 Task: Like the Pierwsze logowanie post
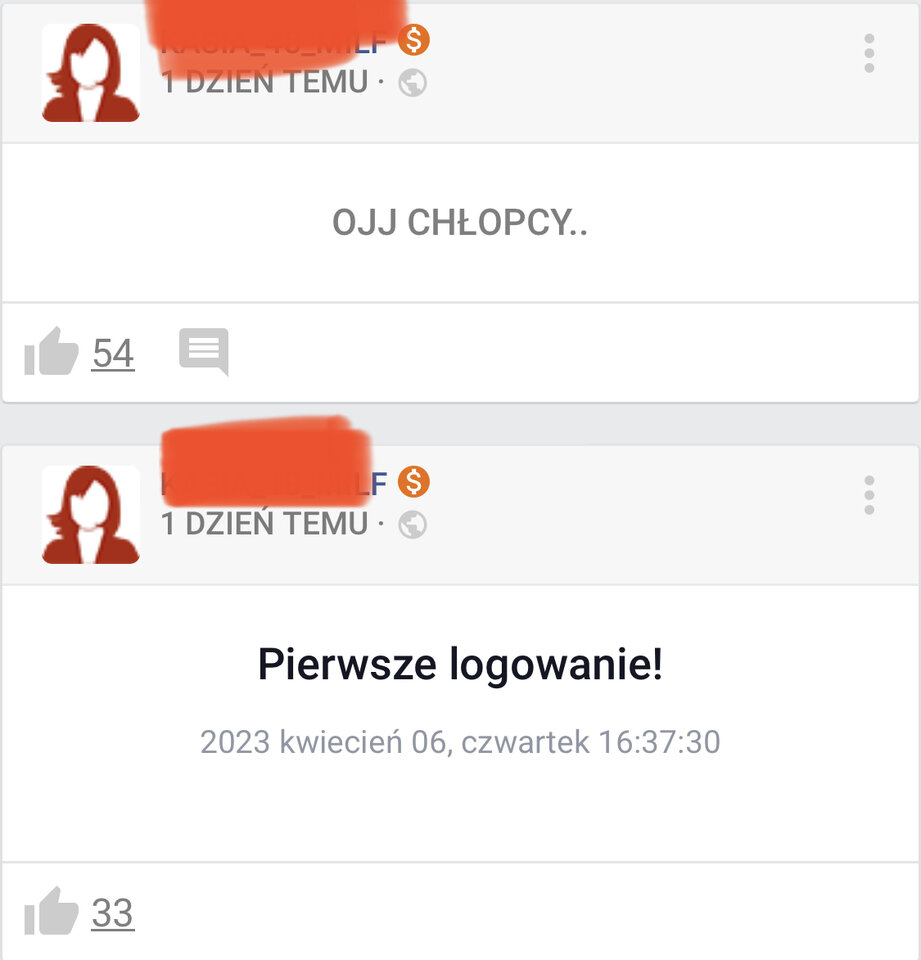point(50,912)
